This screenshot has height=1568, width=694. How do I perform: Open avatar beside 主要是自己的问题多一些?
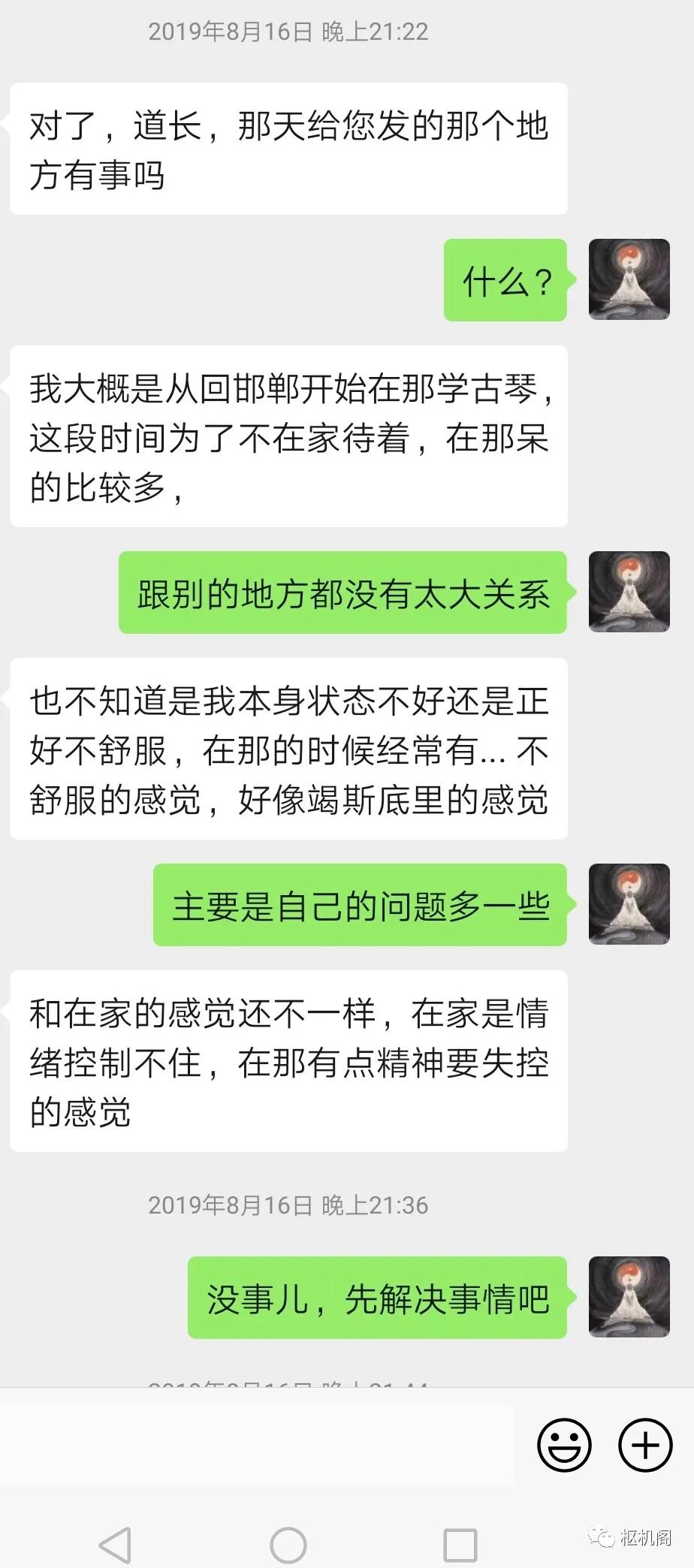click(x=629, y=904)
